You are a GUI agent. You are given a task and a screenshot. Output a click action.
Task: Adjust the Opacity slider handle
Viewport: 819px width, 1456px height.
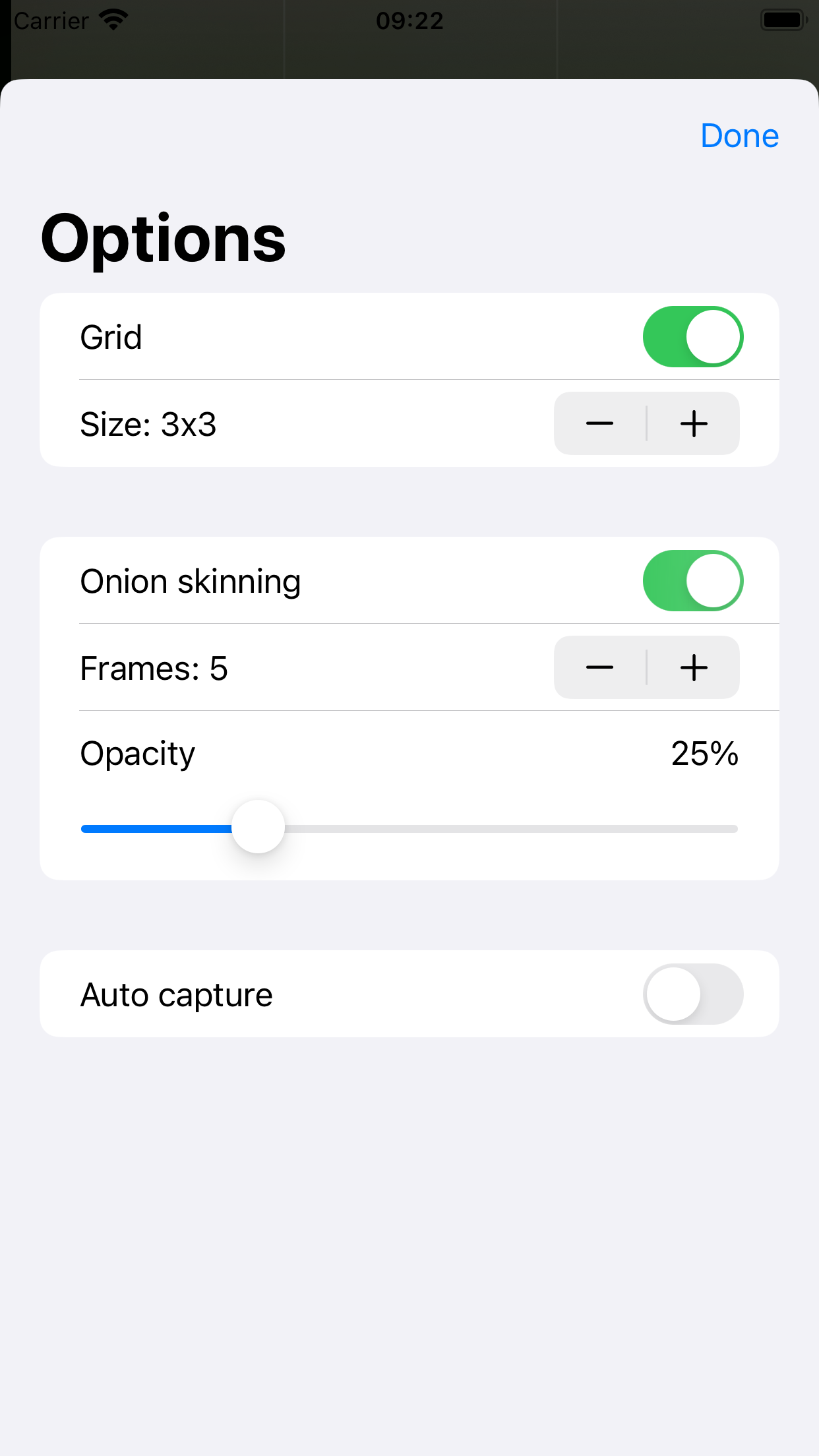pos(258,828)
